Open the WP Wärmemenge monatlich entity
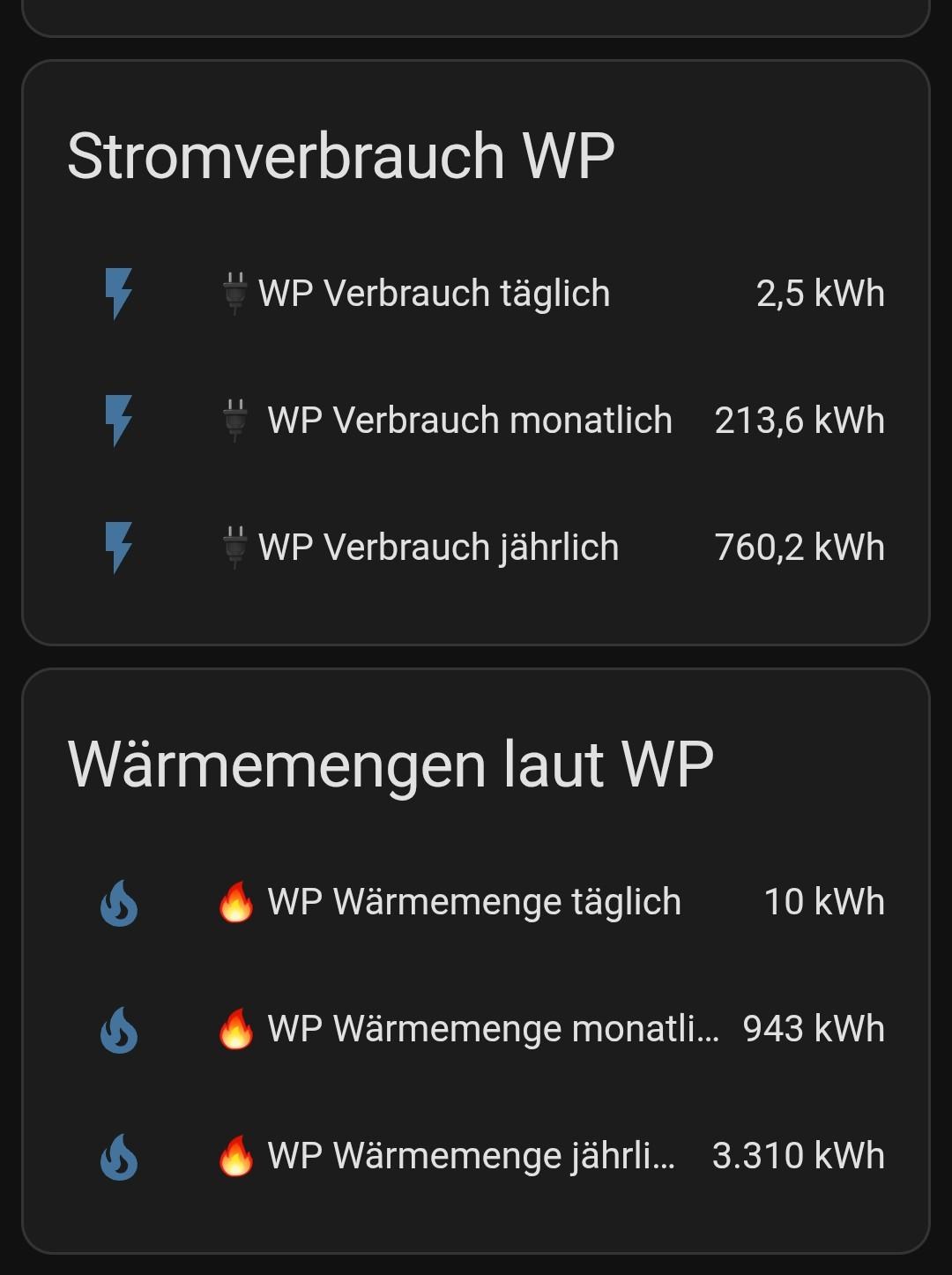 click(x=492, y=1029)
